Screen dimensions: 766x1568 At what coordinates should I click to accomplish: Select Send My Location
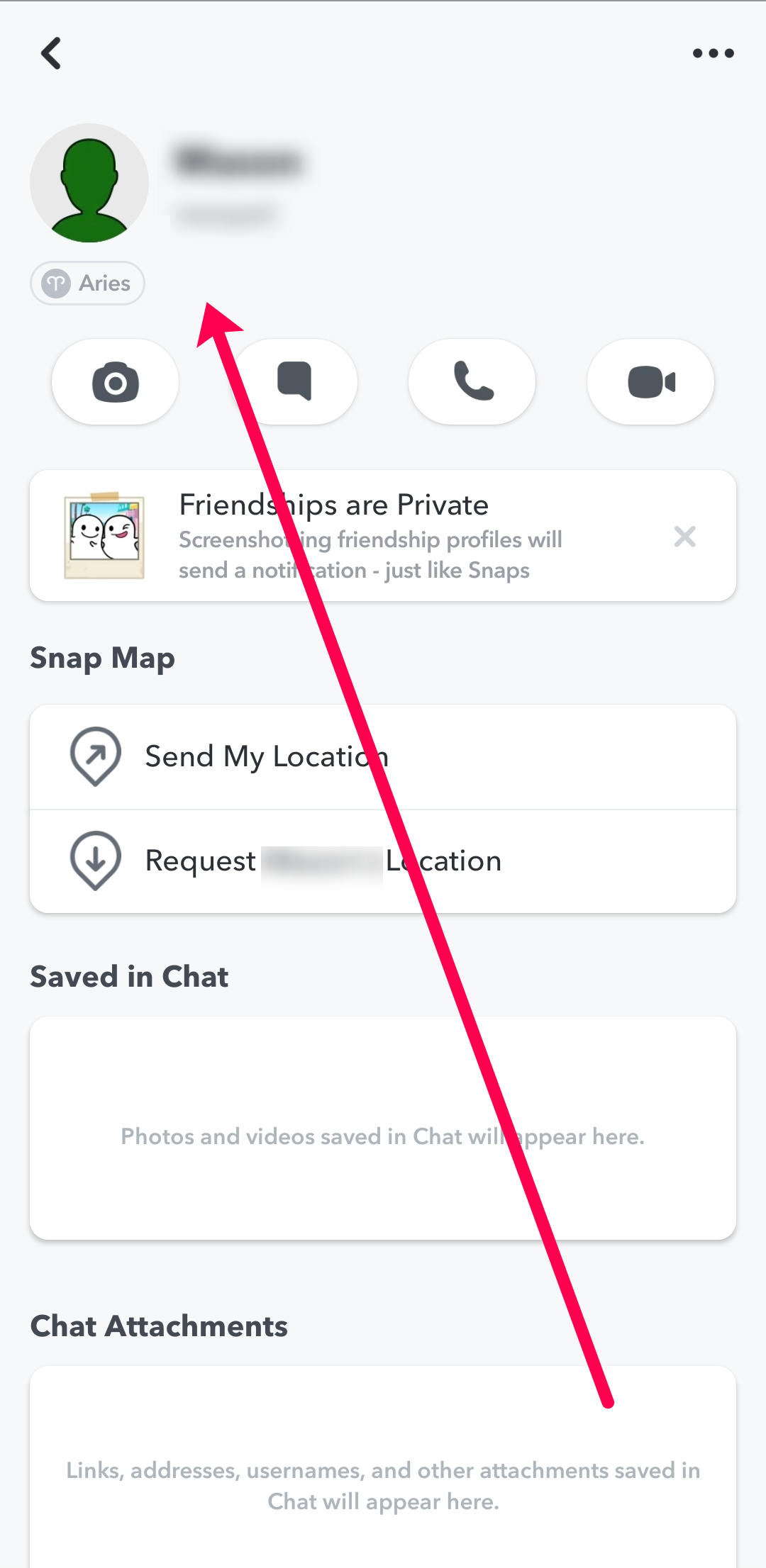pyautogui.click(x=383, y=757)
